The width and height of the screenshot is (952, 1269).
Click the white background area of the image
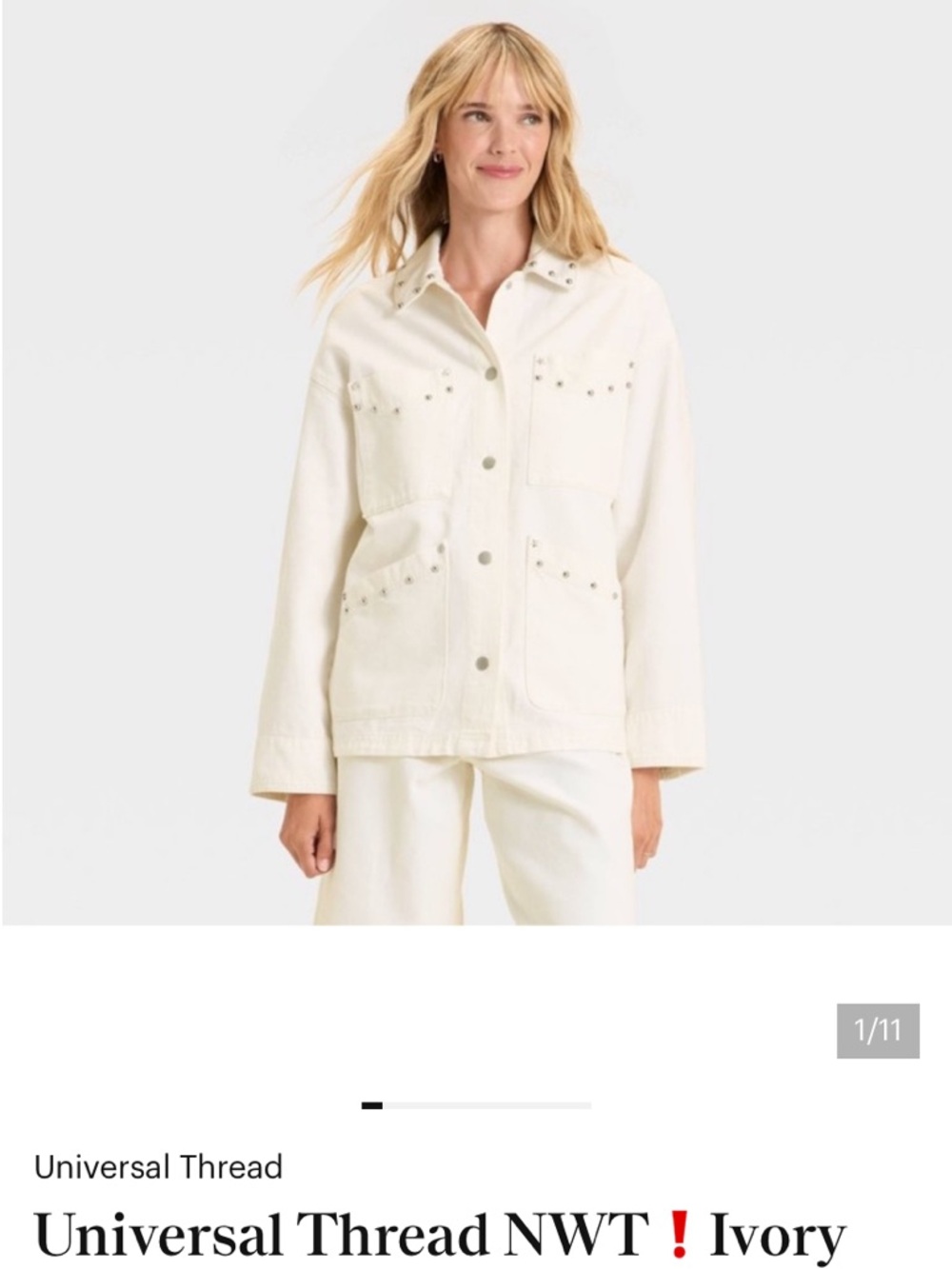click(124, 286)
